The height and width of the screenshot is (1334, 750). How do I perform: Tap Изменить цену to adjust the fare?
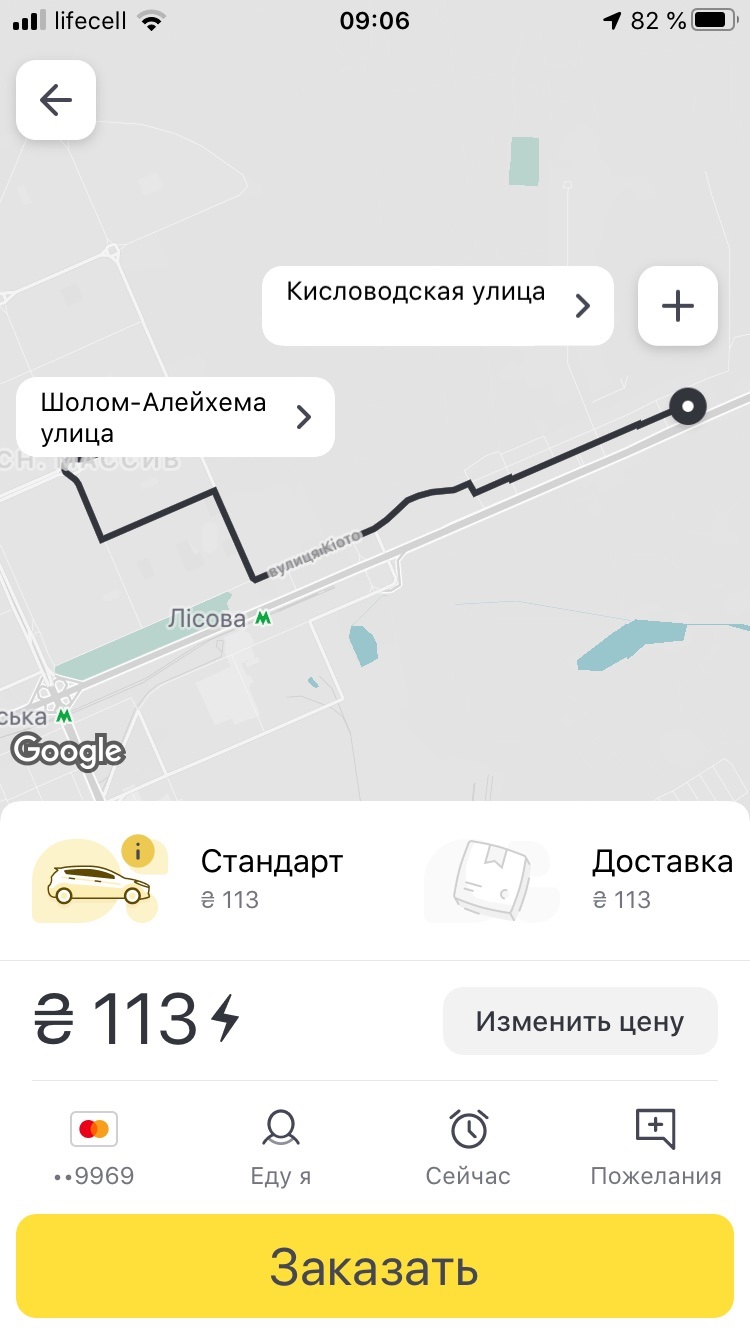(x=579, y=1020)
